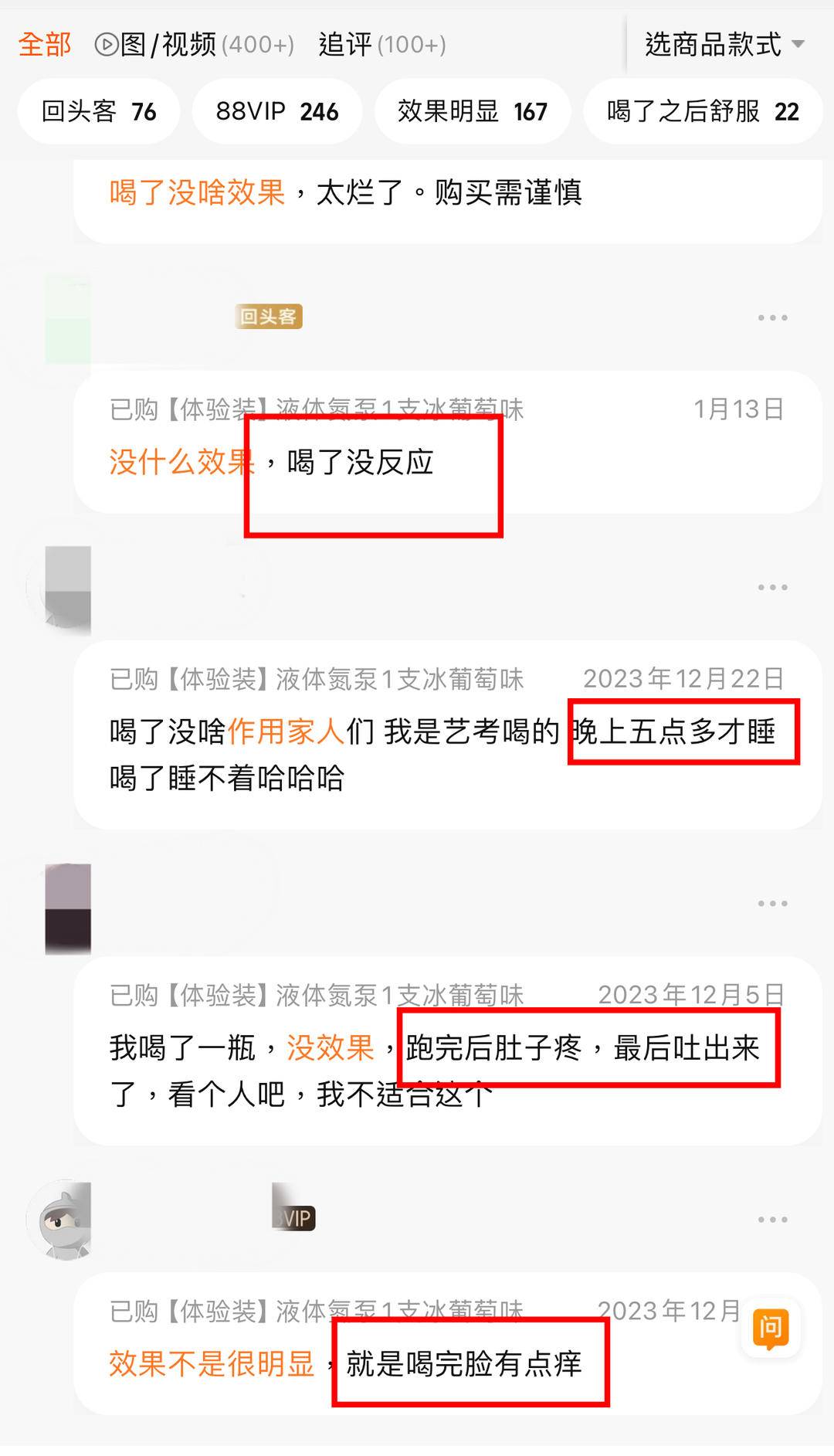Expand the 选商品款式 dropdown

click(x=724, y=45)
